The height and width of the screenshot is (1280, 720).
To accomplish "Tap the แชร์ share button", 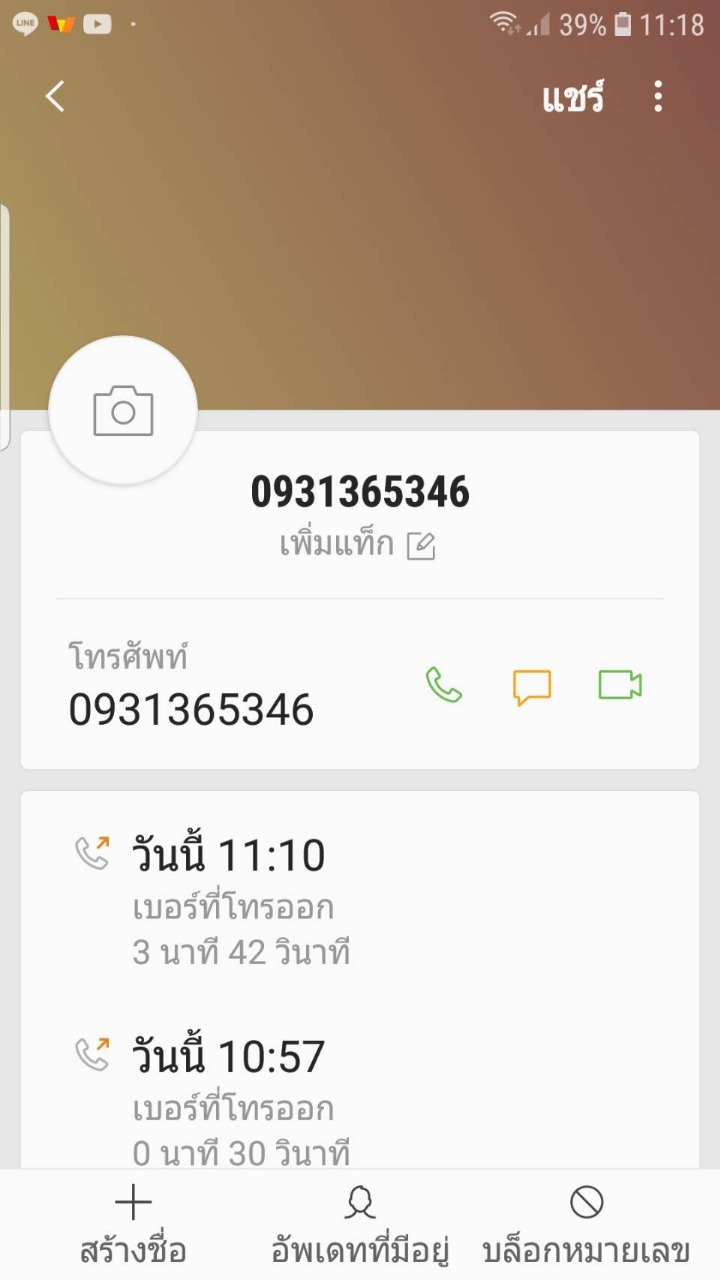I will tap(573, 98).
